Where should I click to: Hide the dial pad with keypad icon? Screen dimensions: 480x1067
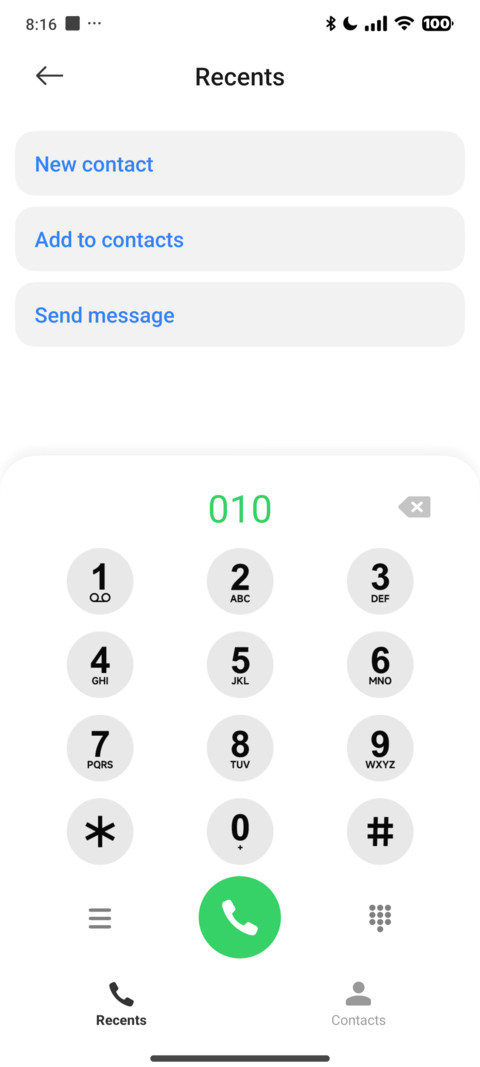pos(380,918)
